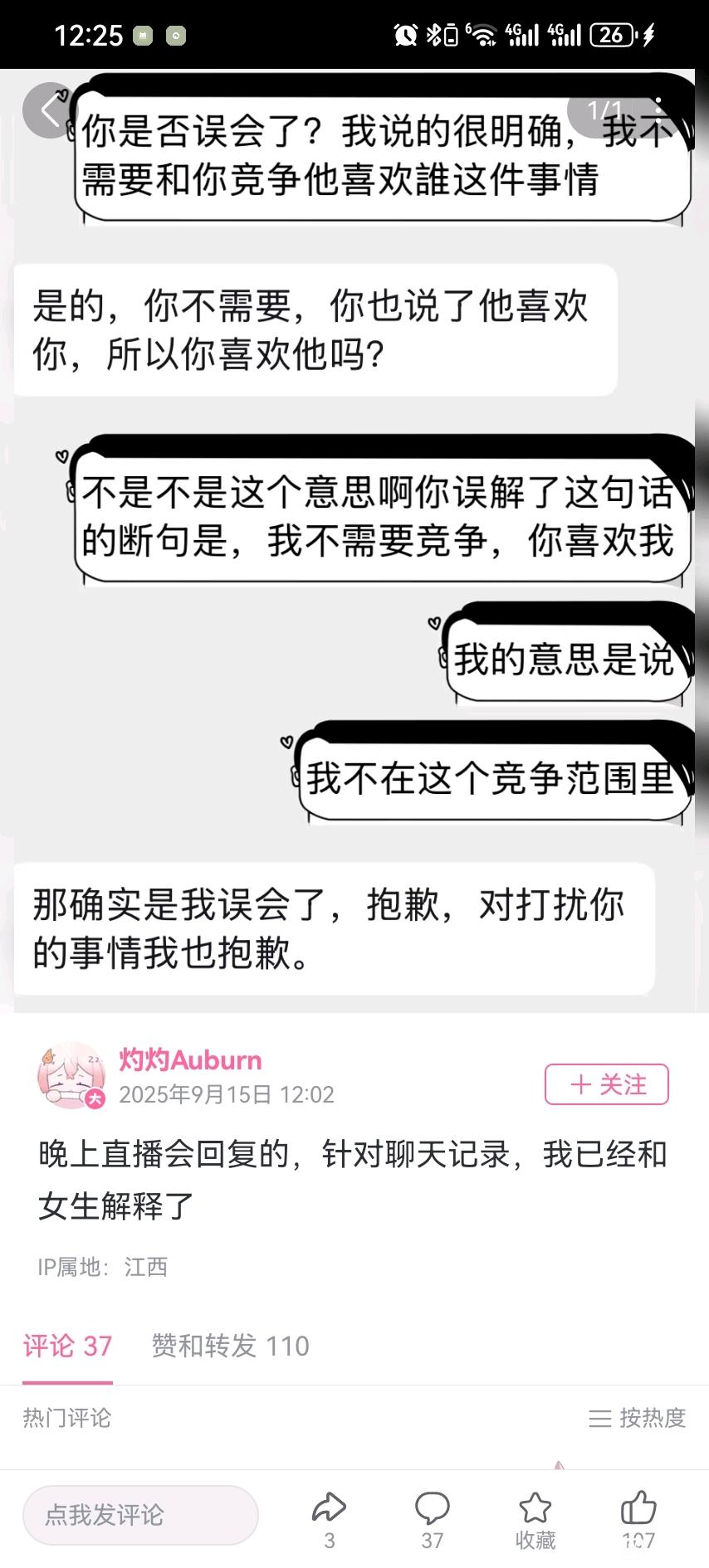This screenshot has width=709, height=1568.
Task: Open the 灼灼Auburn username link
Action: pyautogui.click(x=190, y=1059)
